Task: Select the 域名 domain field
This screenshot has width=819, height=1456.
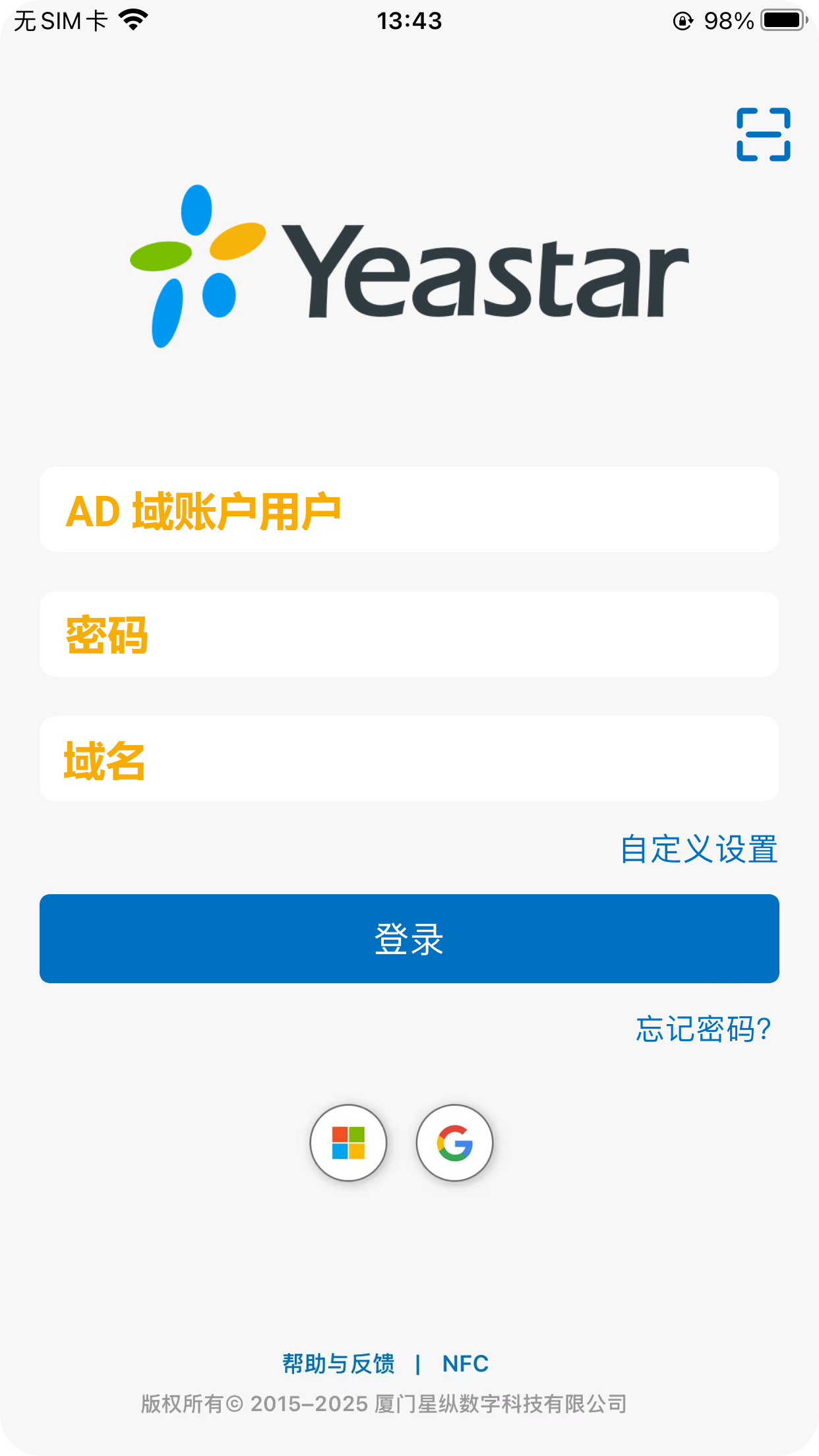Action: click(409, 759)
